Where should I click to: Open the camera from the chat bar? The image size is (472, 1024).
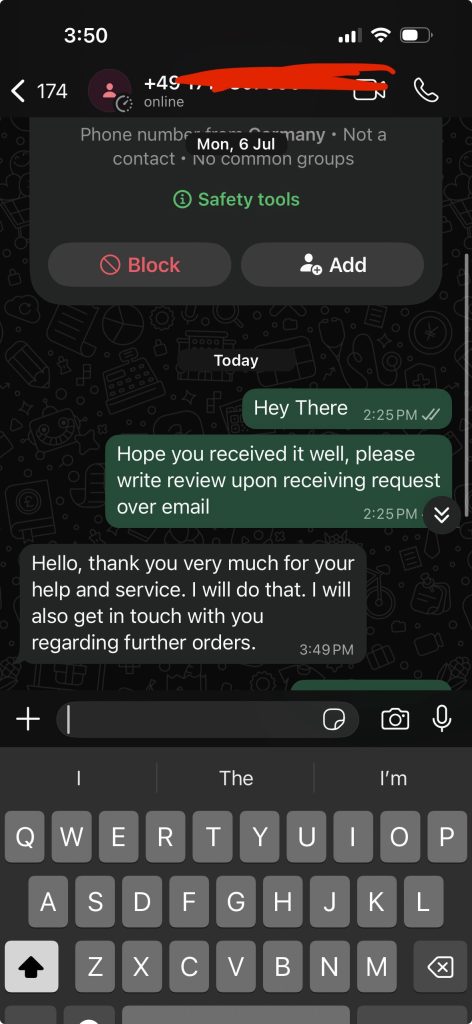(395, 719)
